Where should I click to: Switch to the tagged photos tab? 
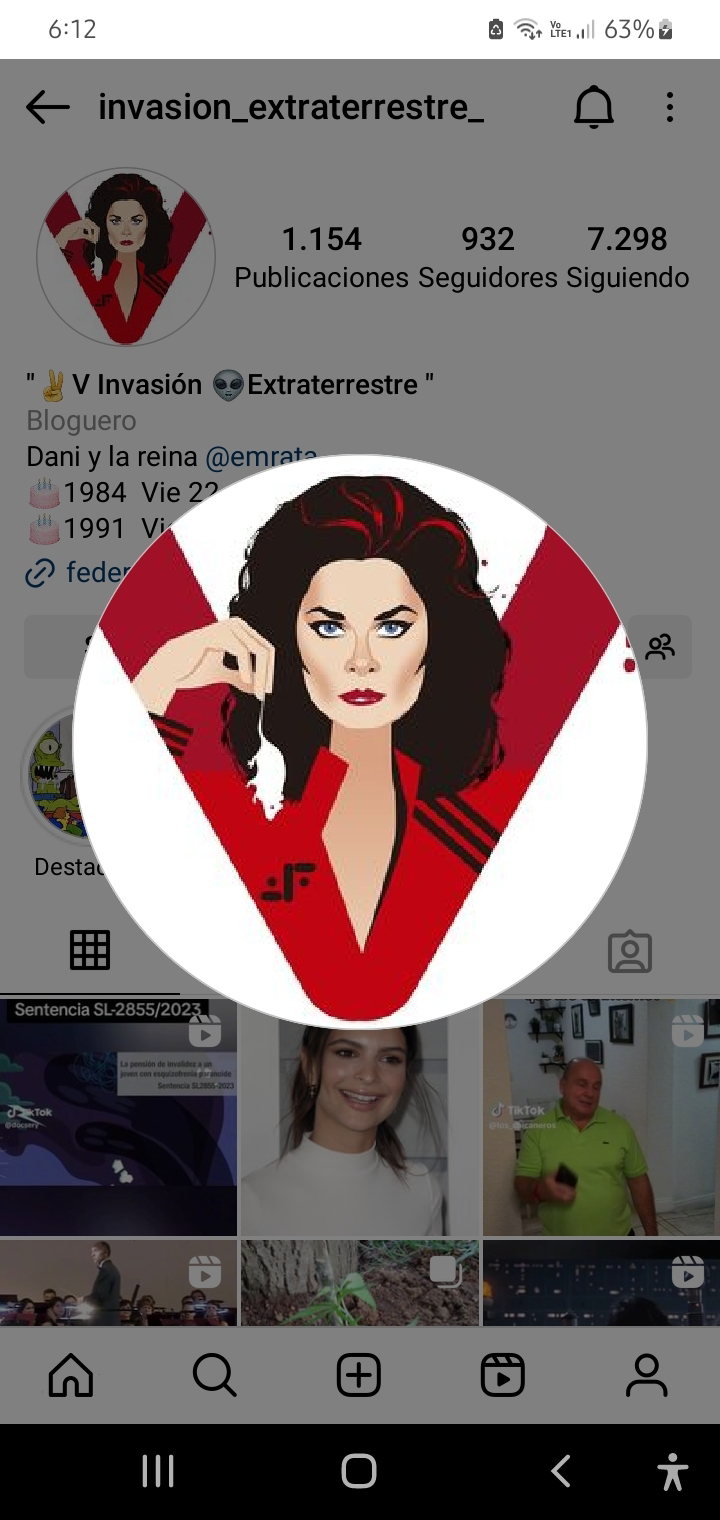point(630,952)
